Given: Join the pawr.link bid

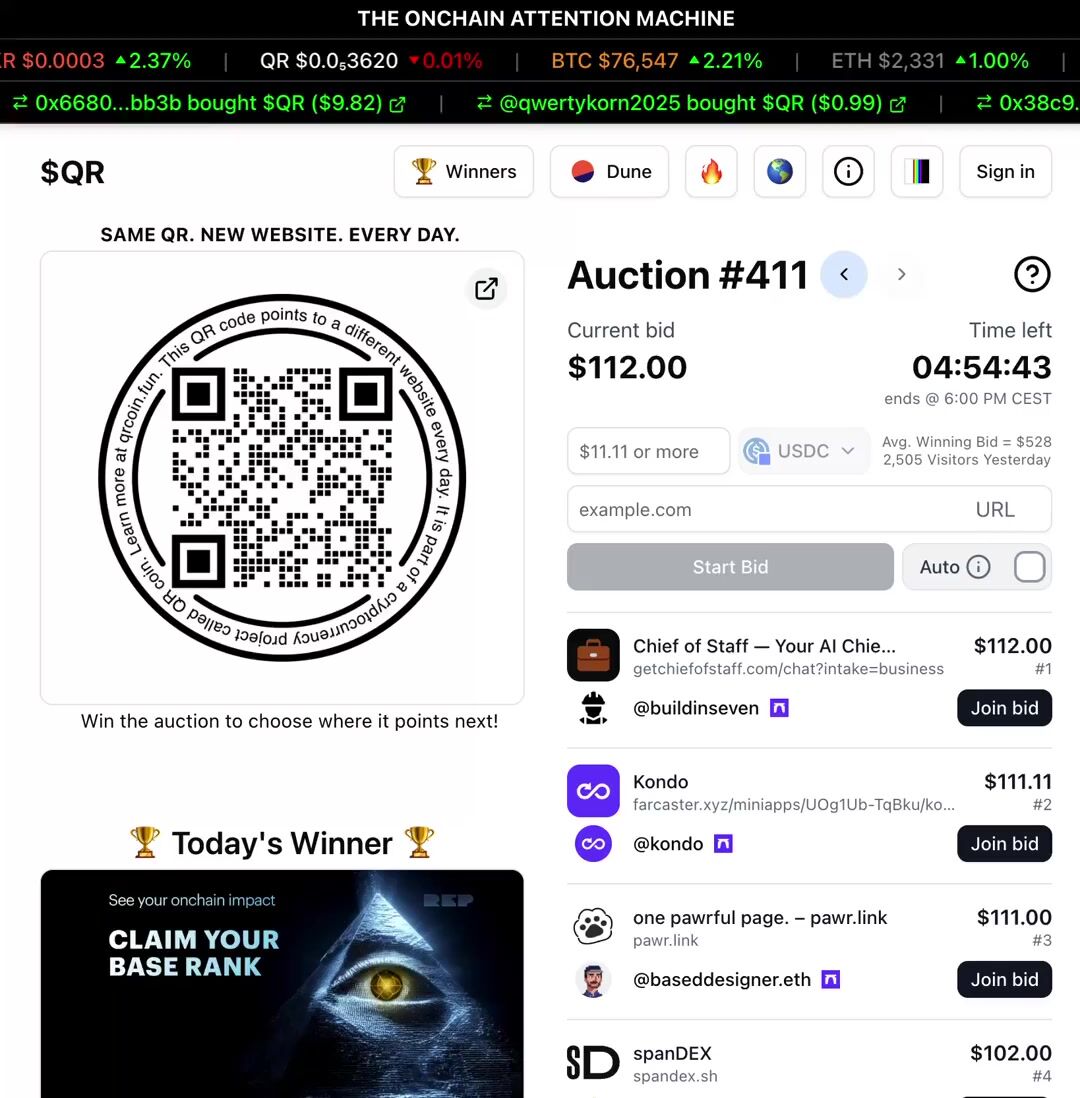Looking at the screenshot, I should pyautogui.click(x=1004, y=980).
